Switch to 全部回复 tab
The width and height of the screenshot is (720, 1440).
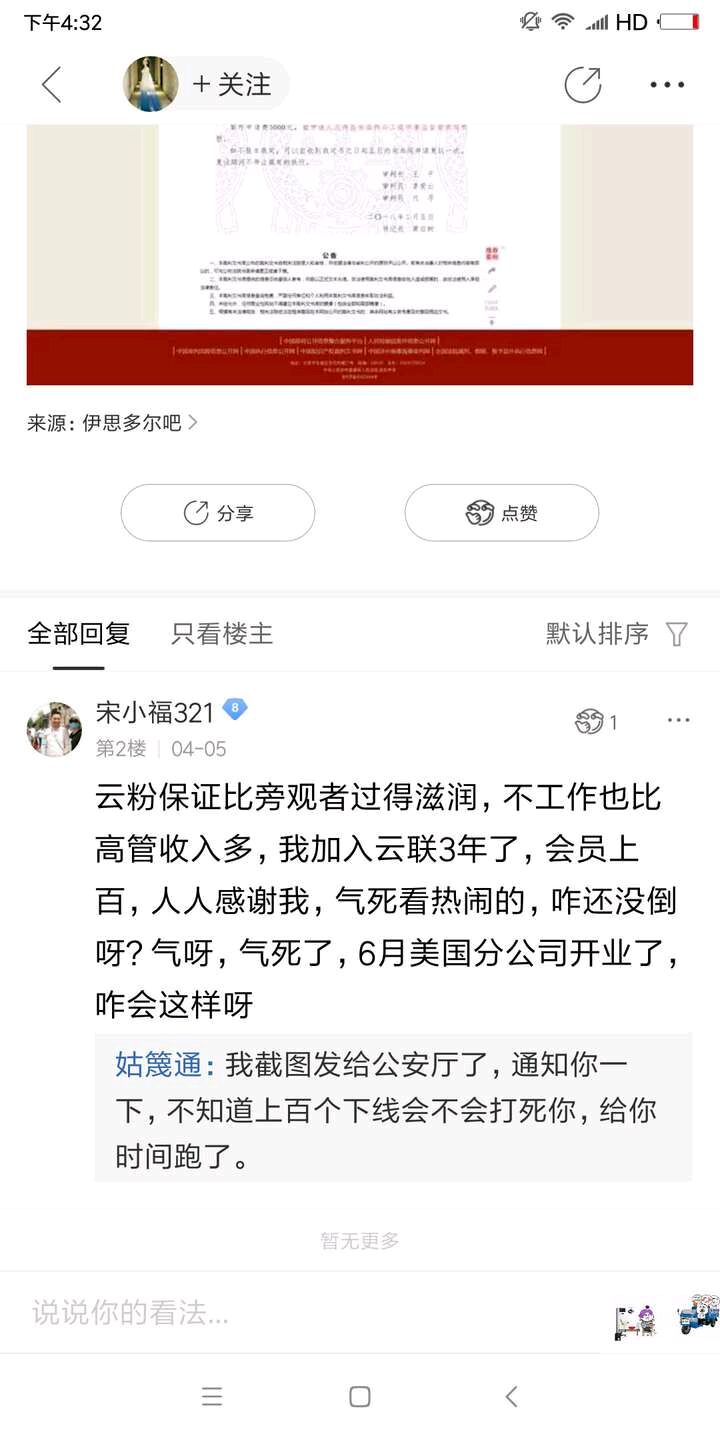pos(79,633)
